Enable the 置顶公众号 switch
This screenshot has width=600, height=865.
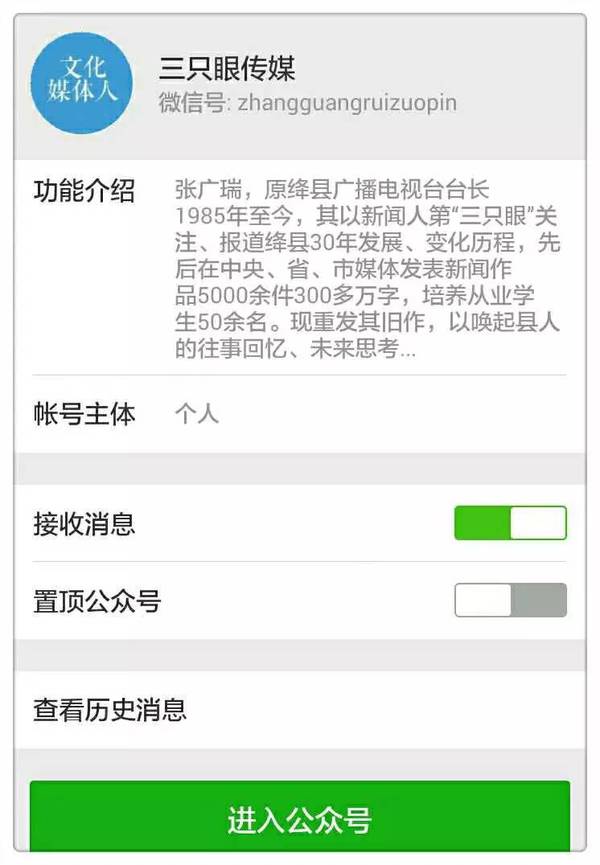[x=510, y=600]
